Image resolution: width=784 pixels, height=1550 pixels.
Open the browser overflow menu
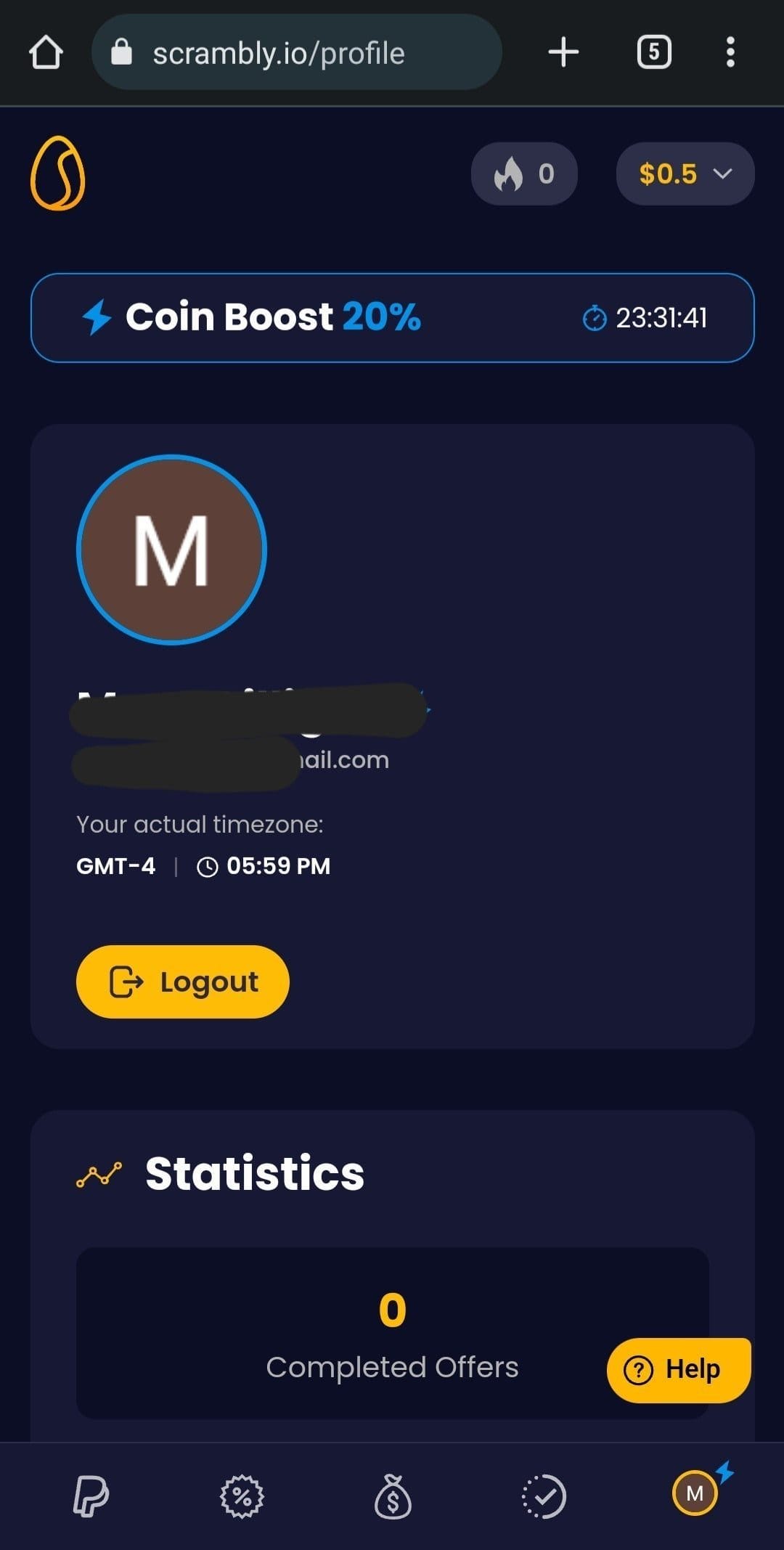[730, 52]
